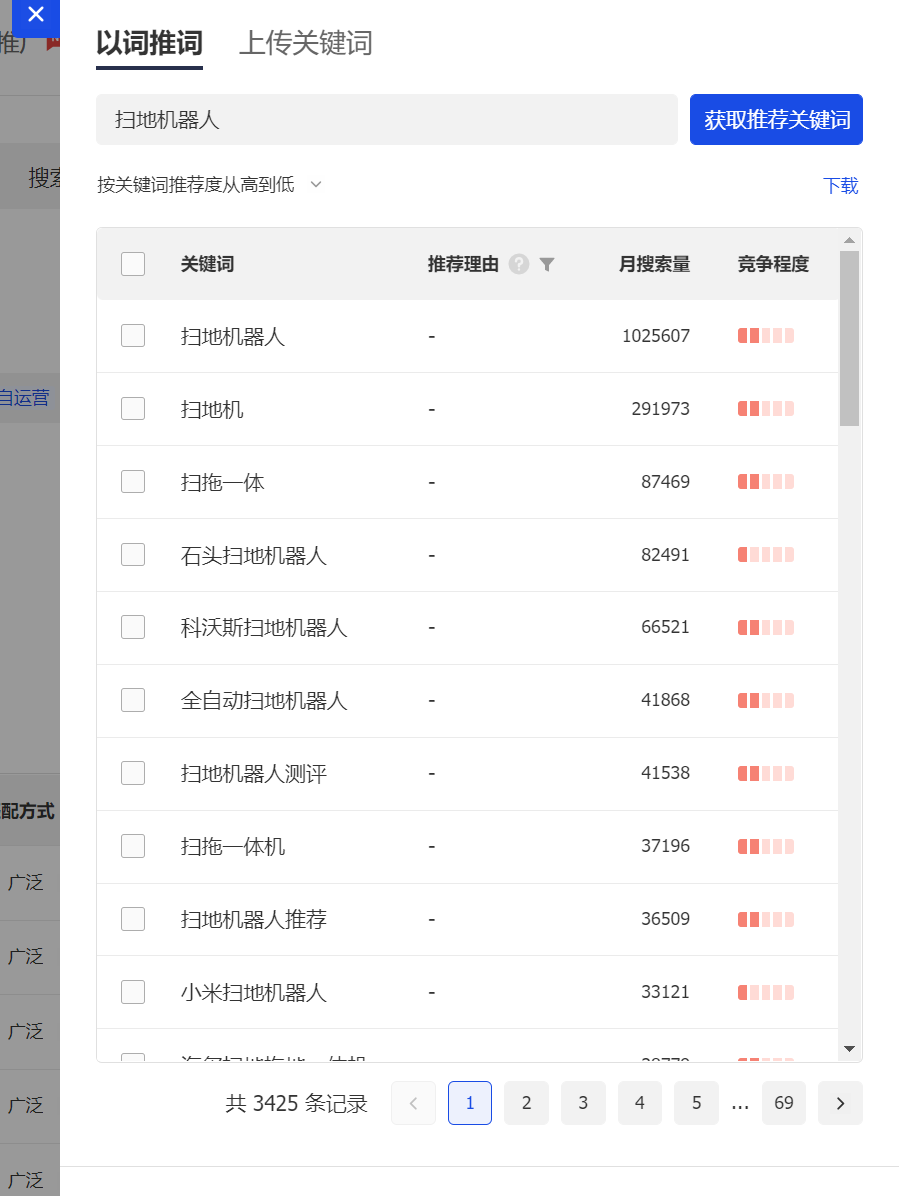Switch to the 上传关键词 tab
The image size is (899, 1196).
(305, 44)
